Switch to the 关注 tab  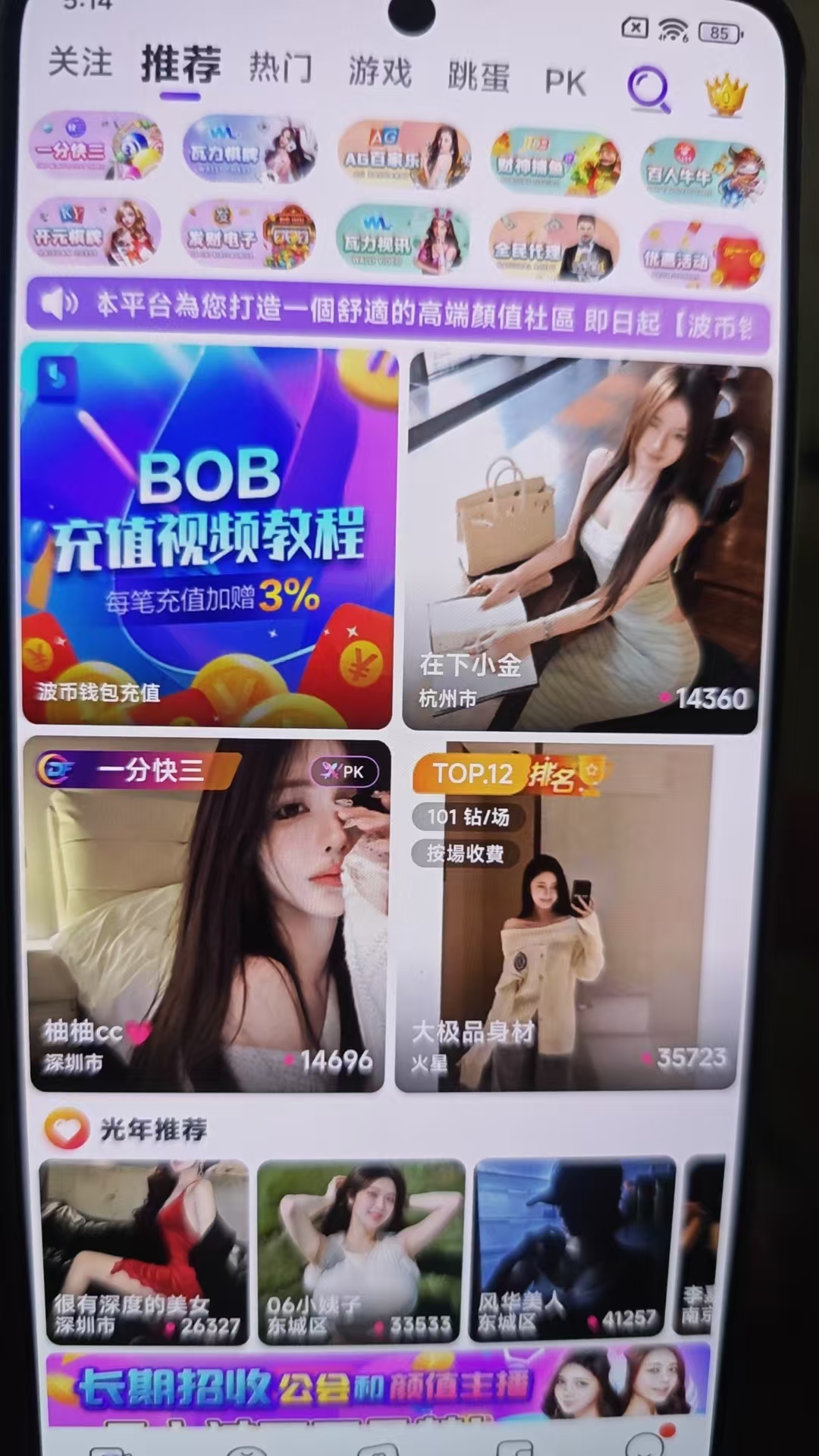pos(80,61)
